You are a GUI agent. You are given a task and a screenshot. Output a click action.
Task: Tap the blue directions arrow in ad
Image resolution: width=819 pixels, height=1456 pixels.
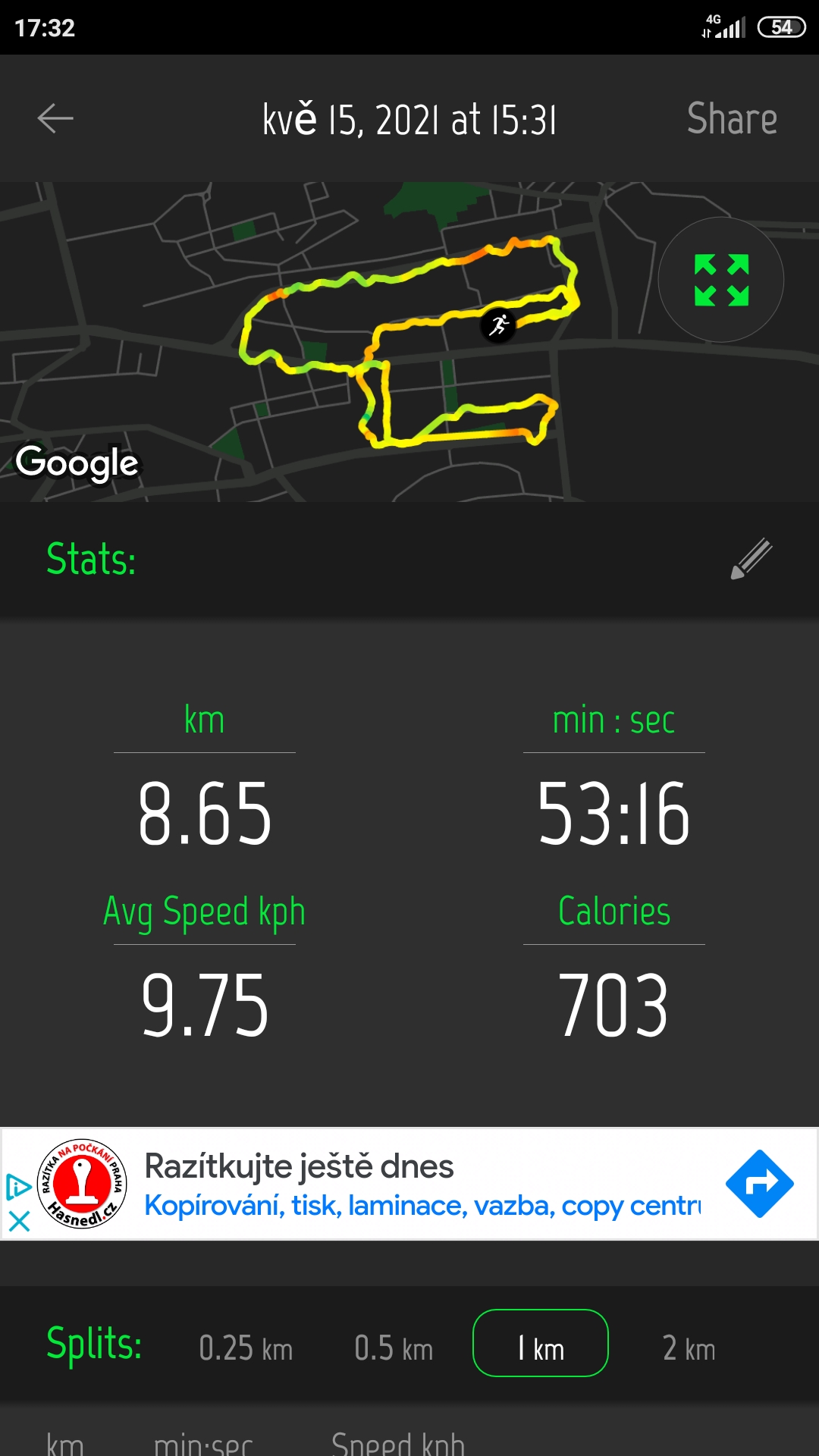point(759,1184)
